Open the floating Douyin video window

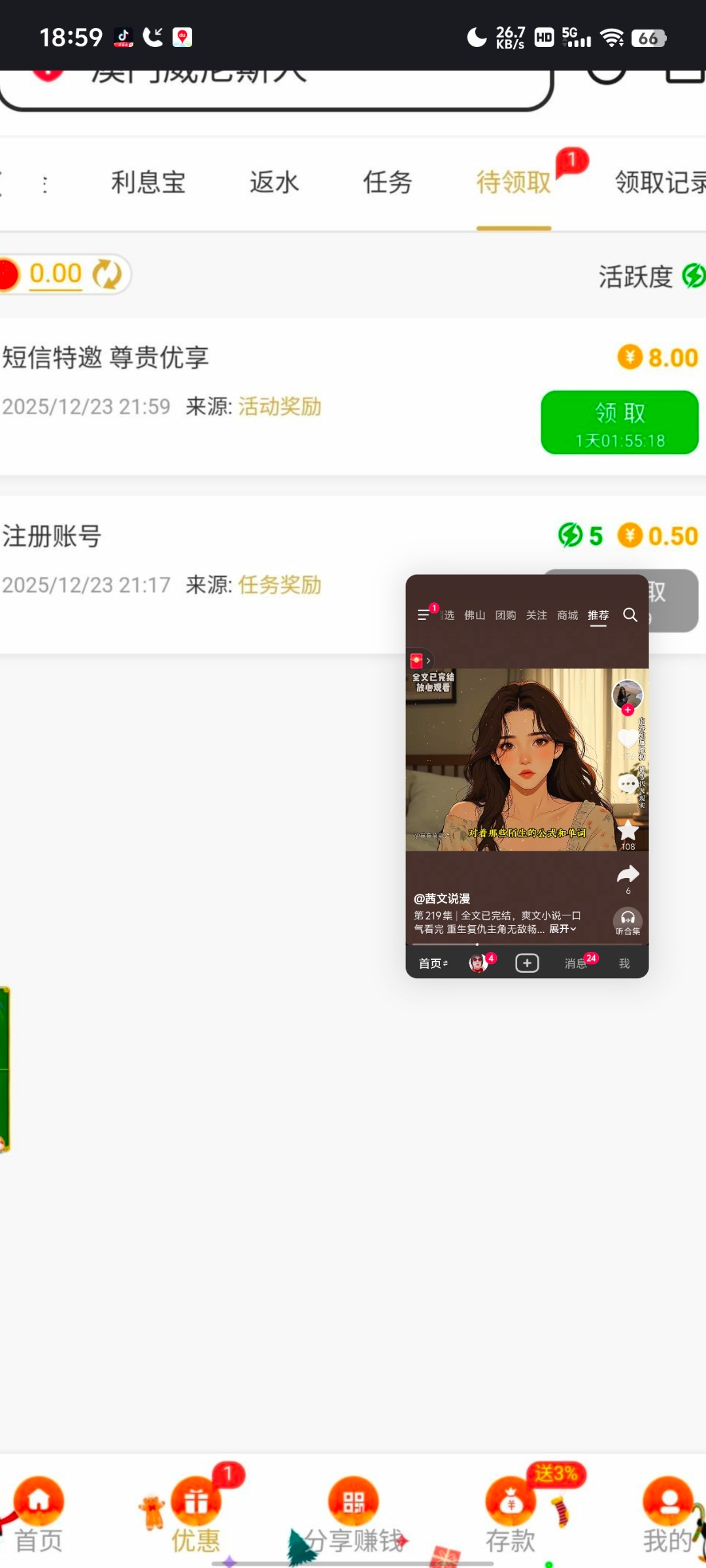pyautogui.click(x=527, y=776)
